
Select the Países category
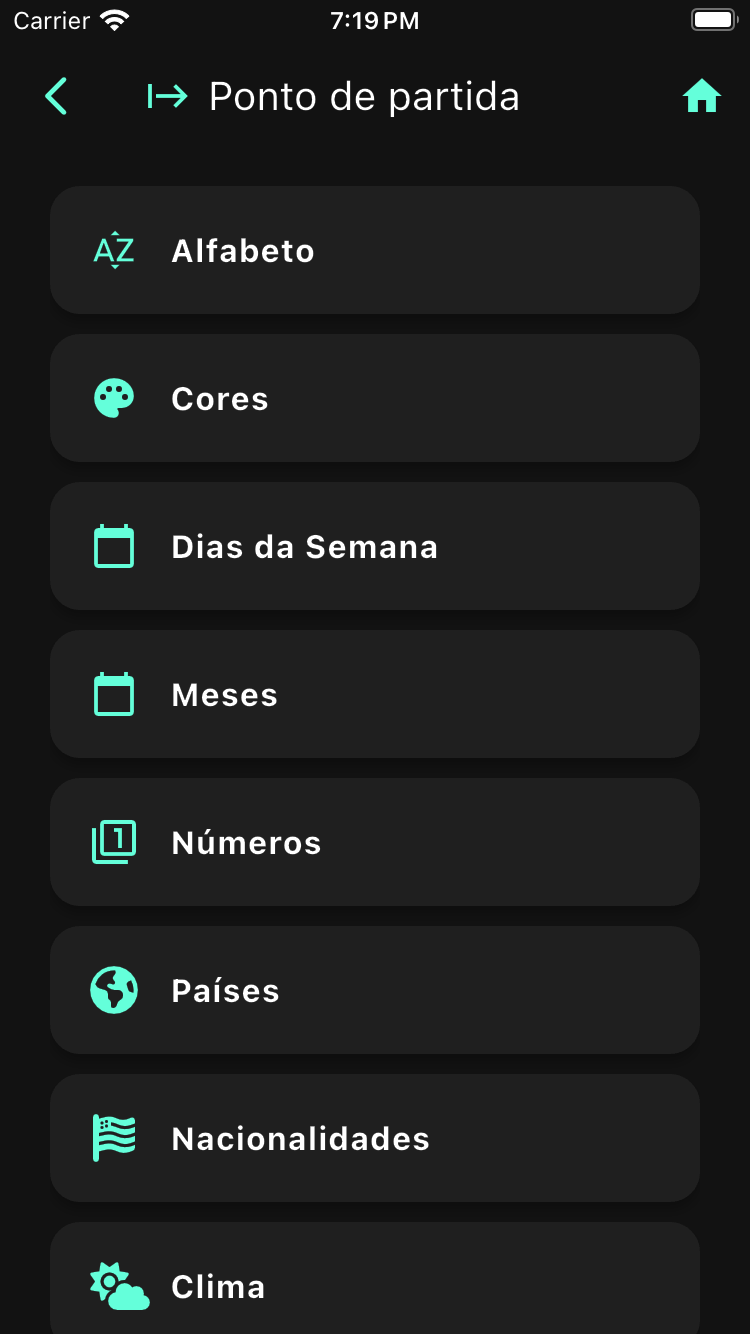[x=375, y=990]
